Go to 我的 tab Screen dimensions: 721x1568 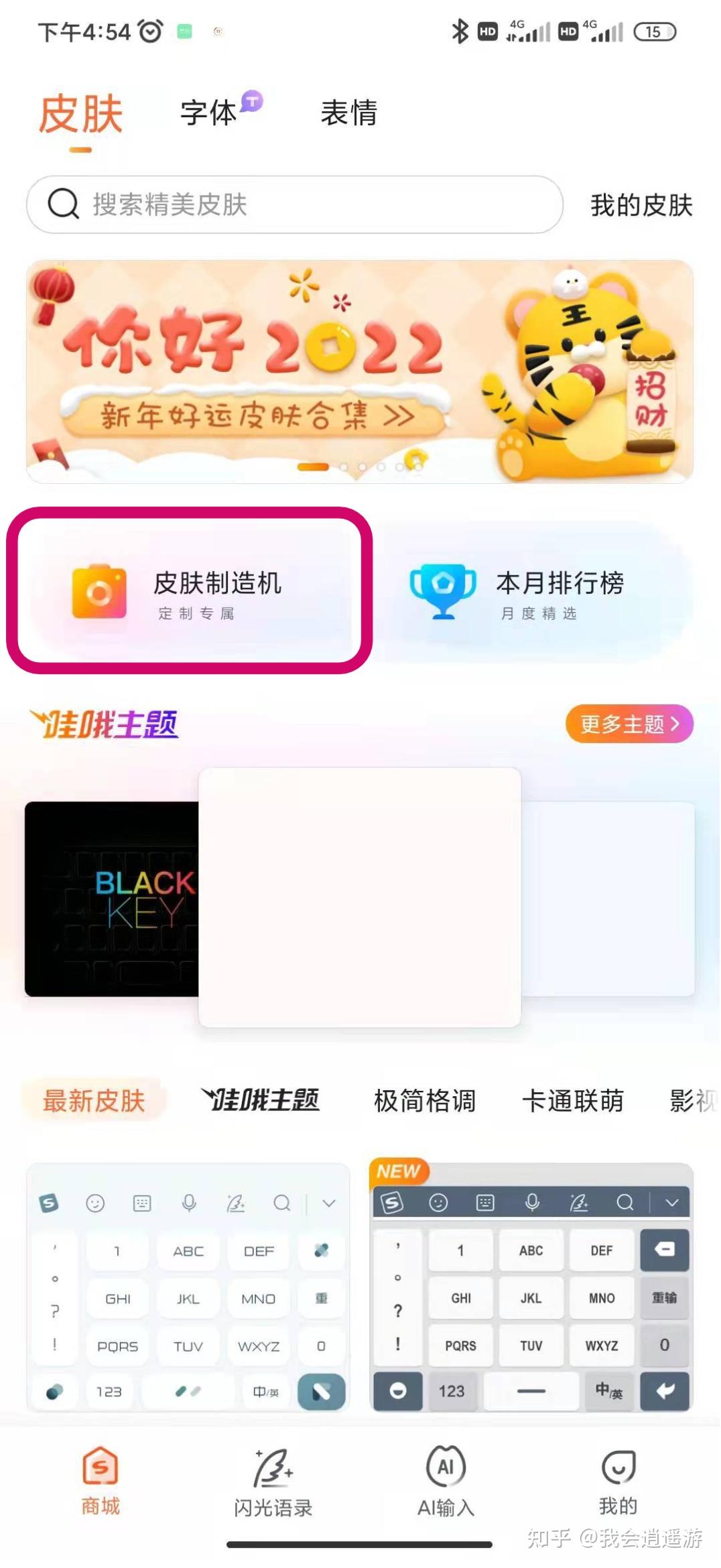click(618, 1483)
